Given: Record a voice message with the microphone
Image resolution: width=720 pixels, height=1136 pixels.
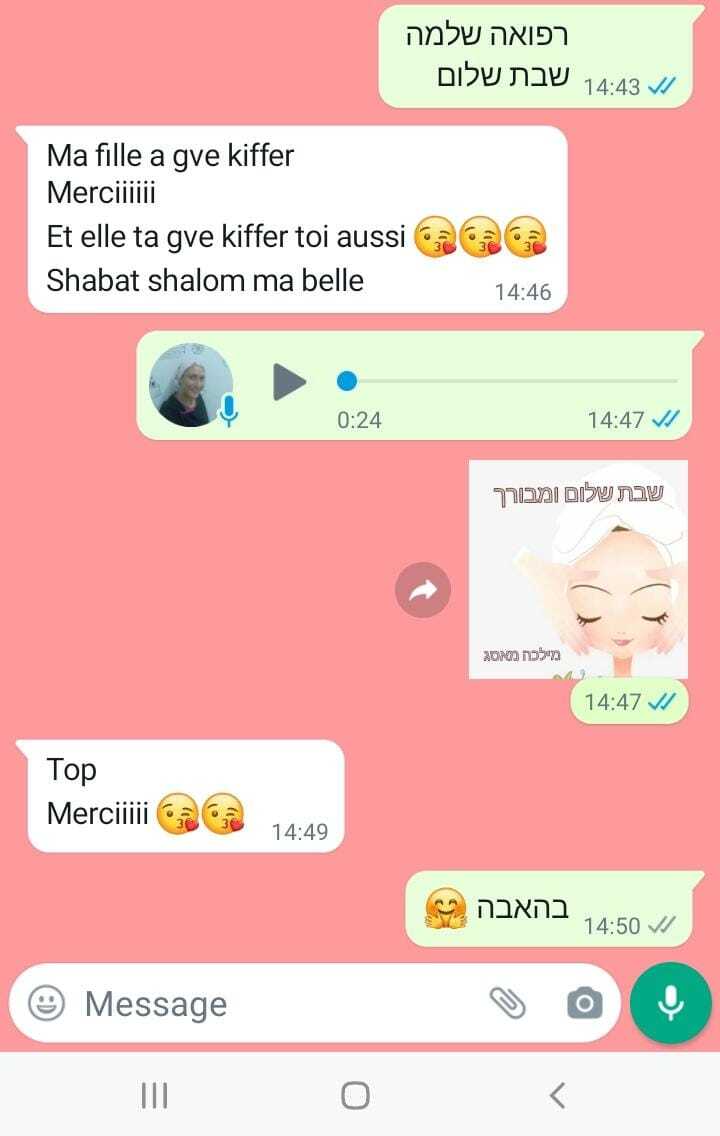Looking at the screenshot, I should click(671, 1003).
